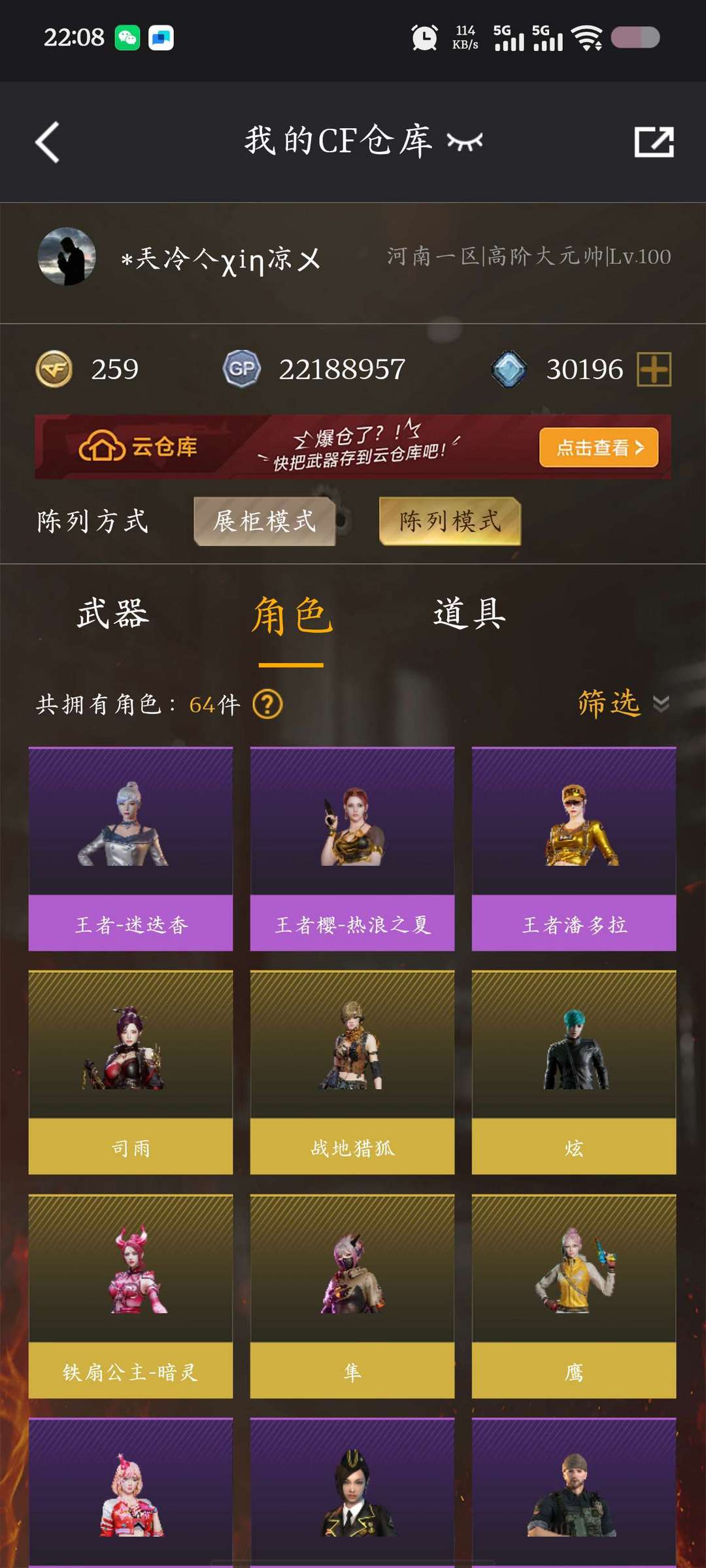The height and width of the screenshot is (1568, 706).
Task: Open the 隼 character card
Action: tap(352, 1296)
